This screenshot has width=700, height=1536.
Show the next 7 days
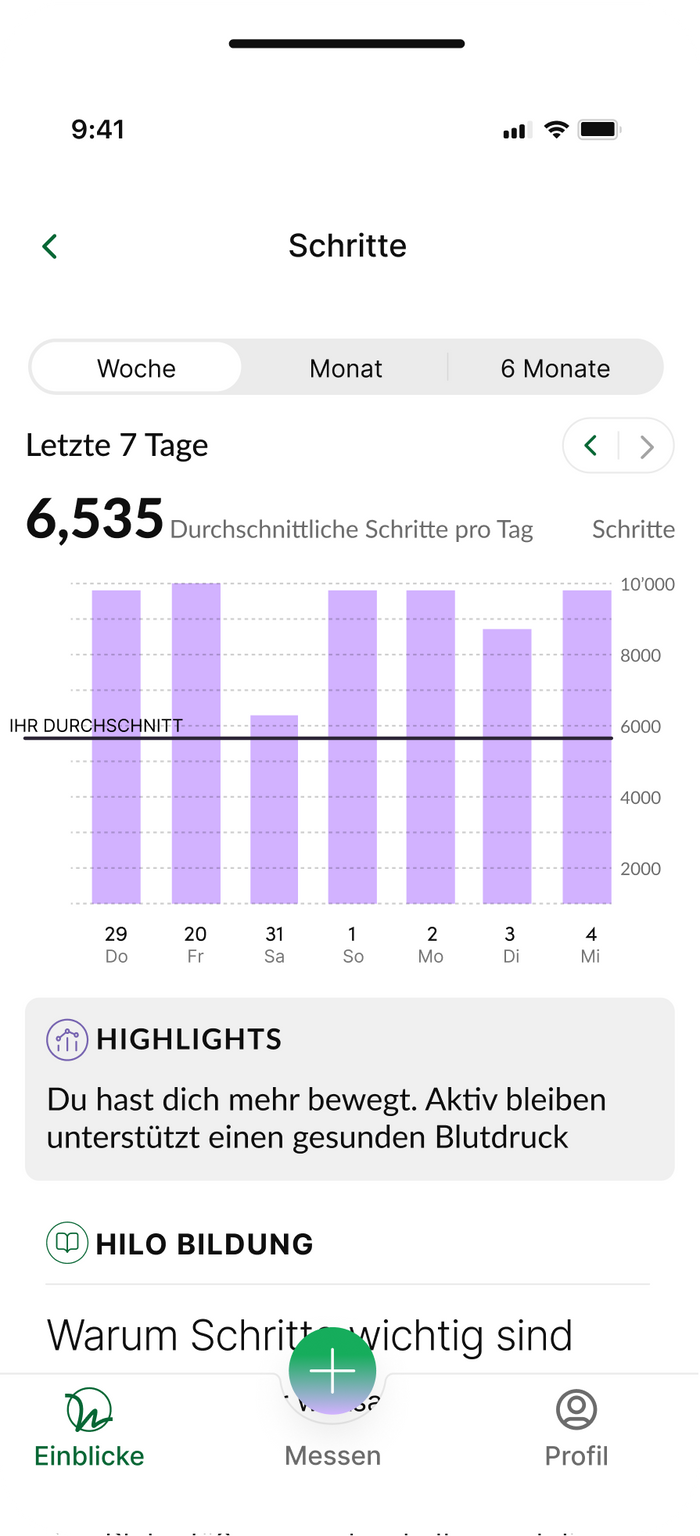point(647,446)
